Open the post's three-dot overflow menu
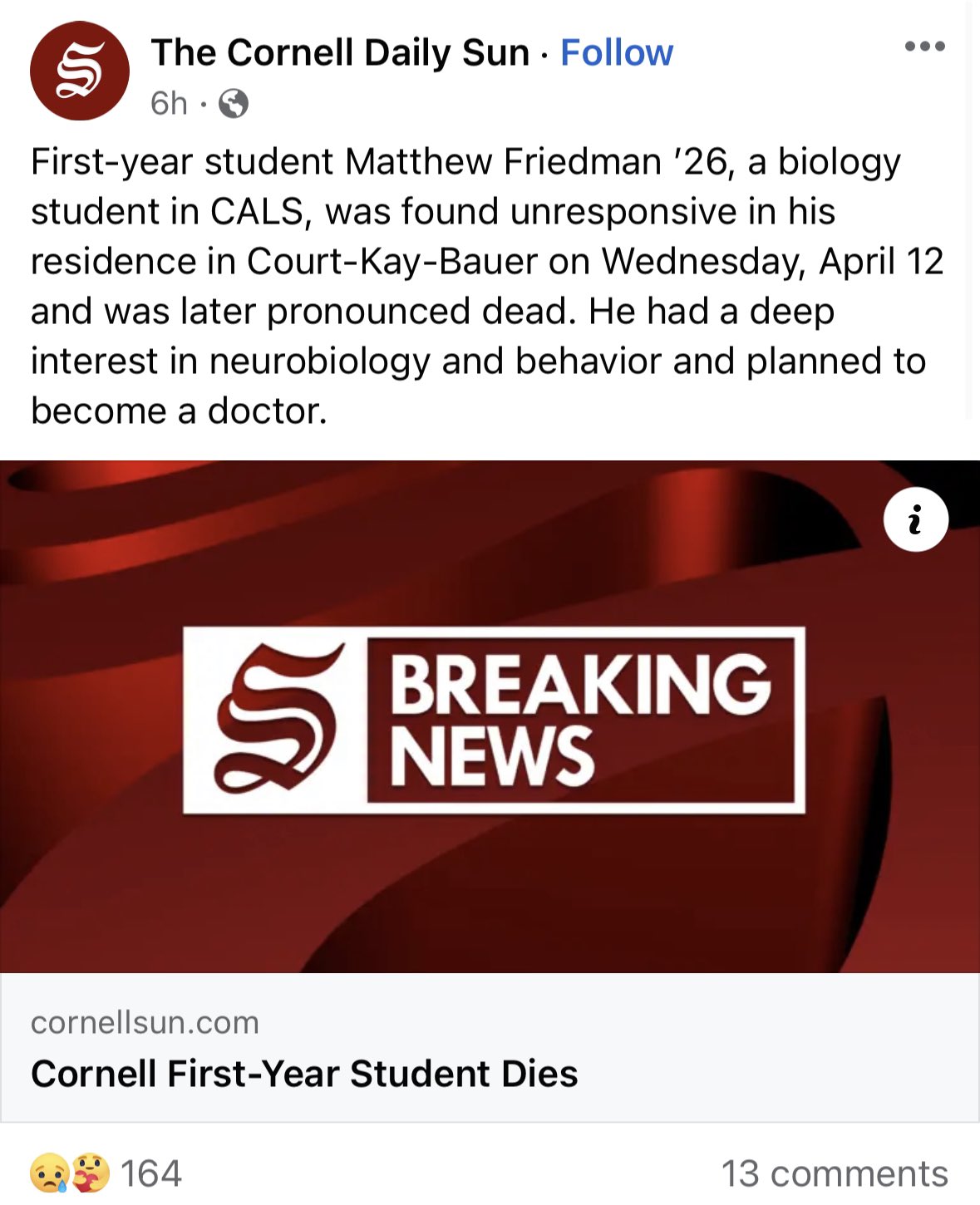Viewport: 980px width, 1205px height. coord(924,47)
